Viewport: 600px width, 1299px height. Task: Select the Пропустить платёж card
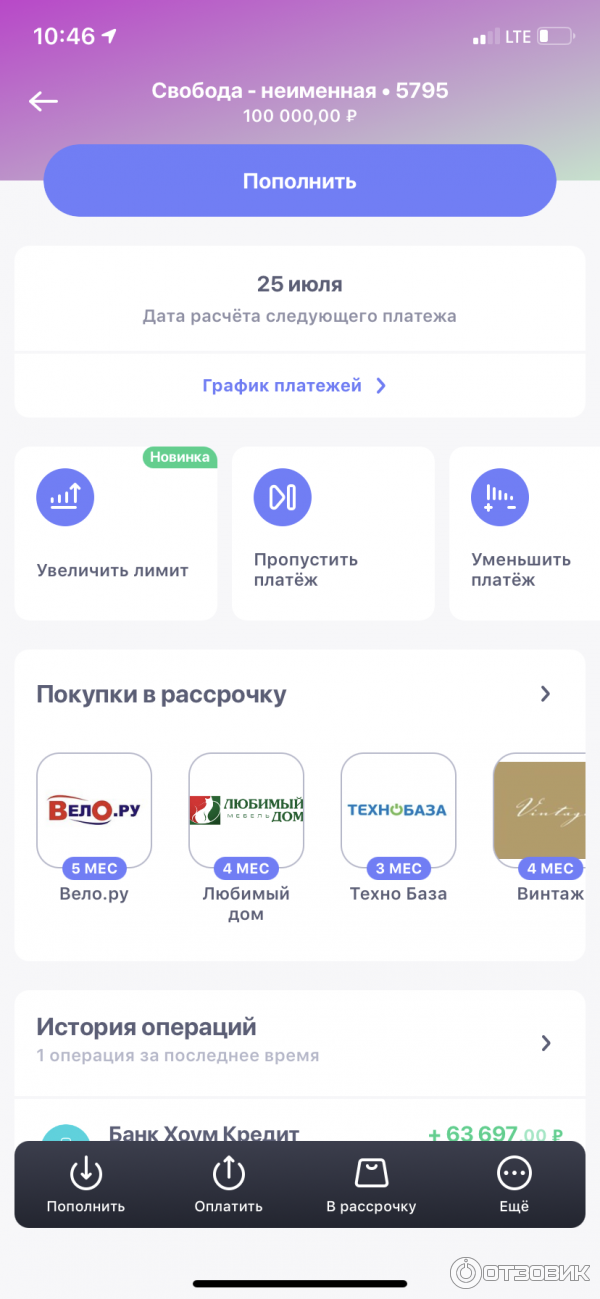[x=333, y=533]
